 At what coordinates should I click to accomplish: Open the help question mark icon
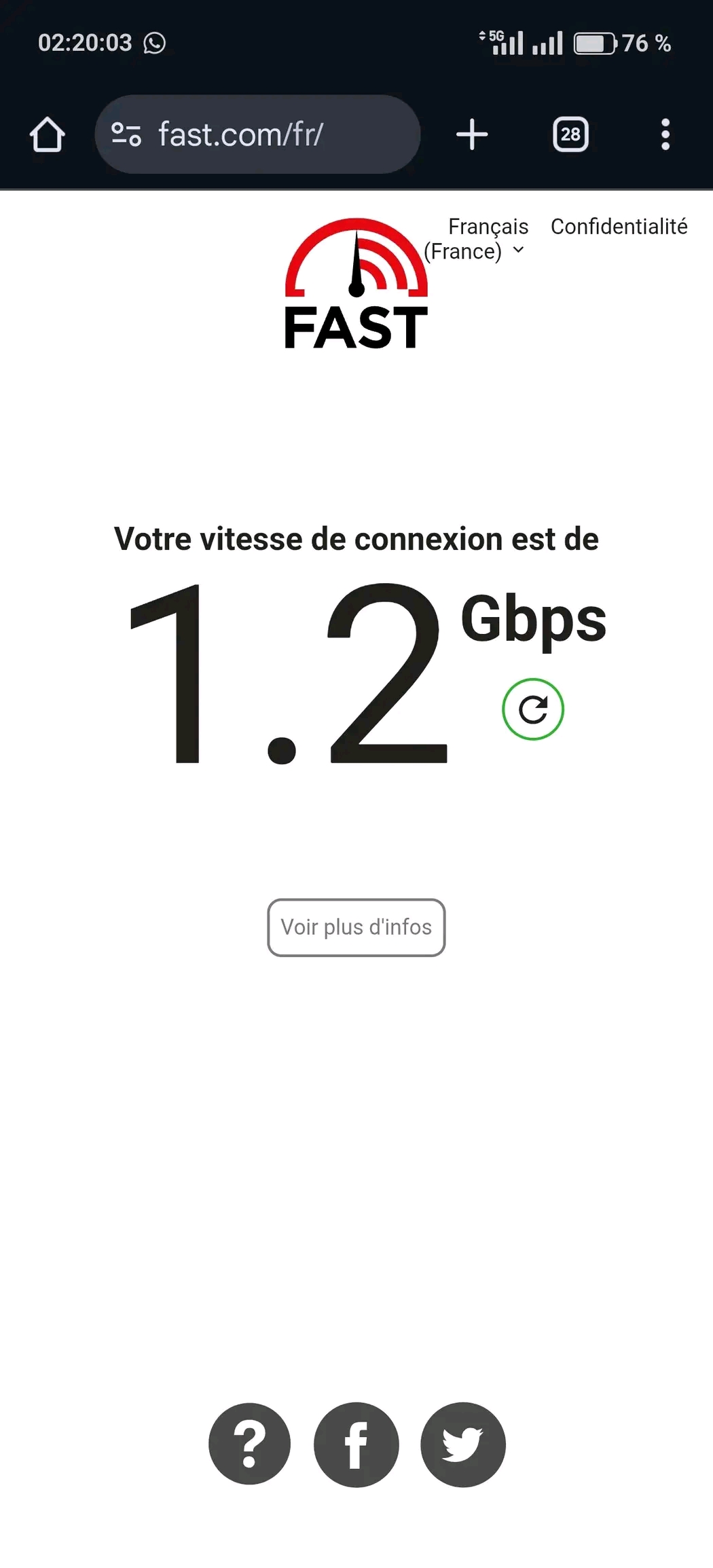[x=250, y=1443]
